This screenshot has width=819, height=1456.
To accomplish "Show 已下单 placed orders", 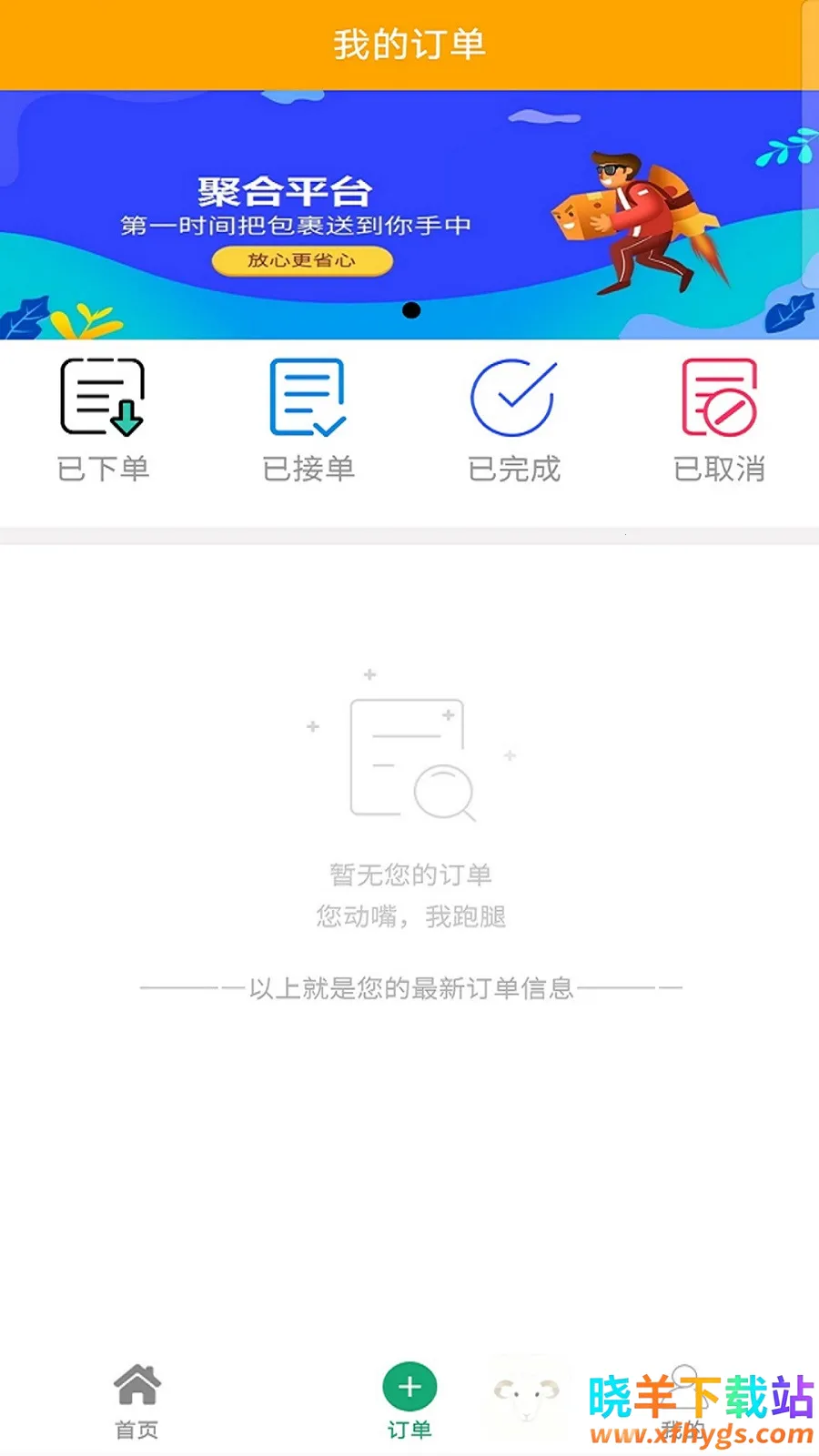I will point(103,420).
